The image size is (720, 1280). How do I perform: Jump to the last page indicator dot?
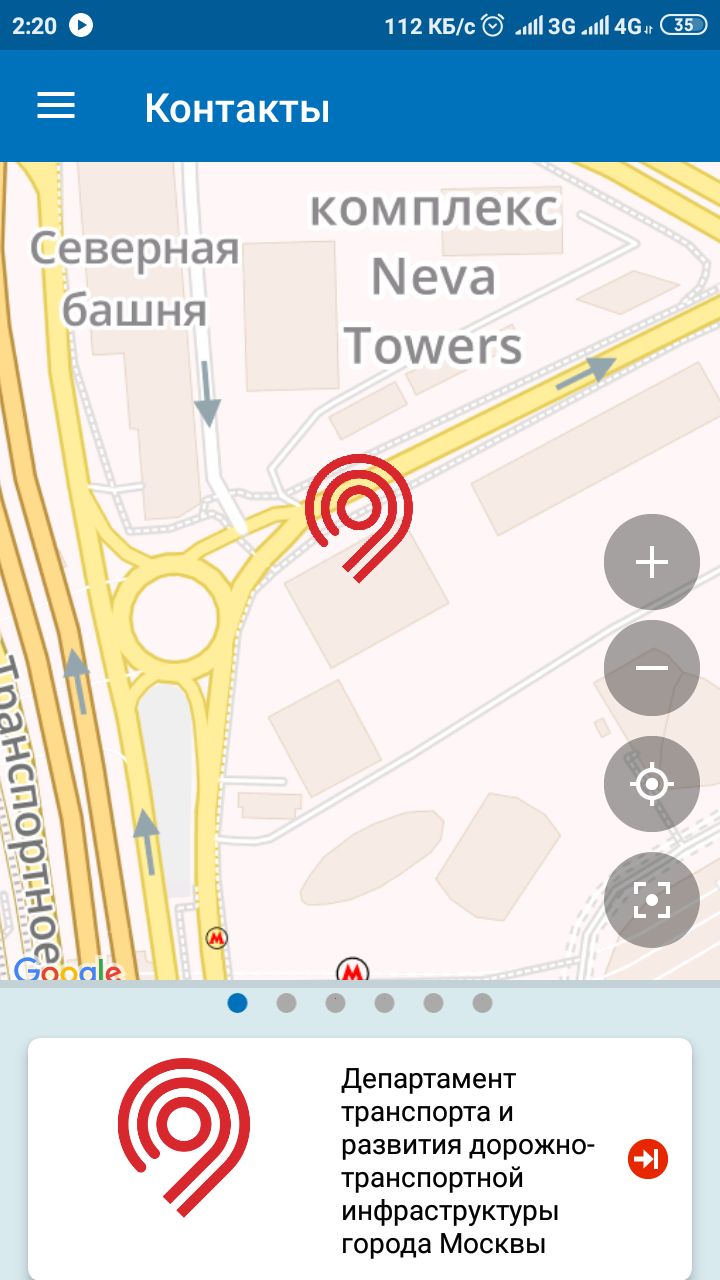tap(482, 1002)
